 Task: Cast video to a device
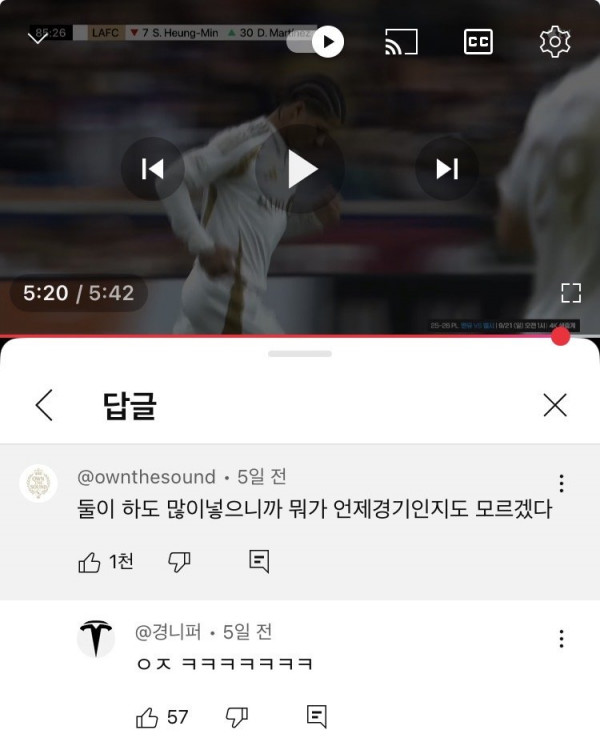pos(401,41)
